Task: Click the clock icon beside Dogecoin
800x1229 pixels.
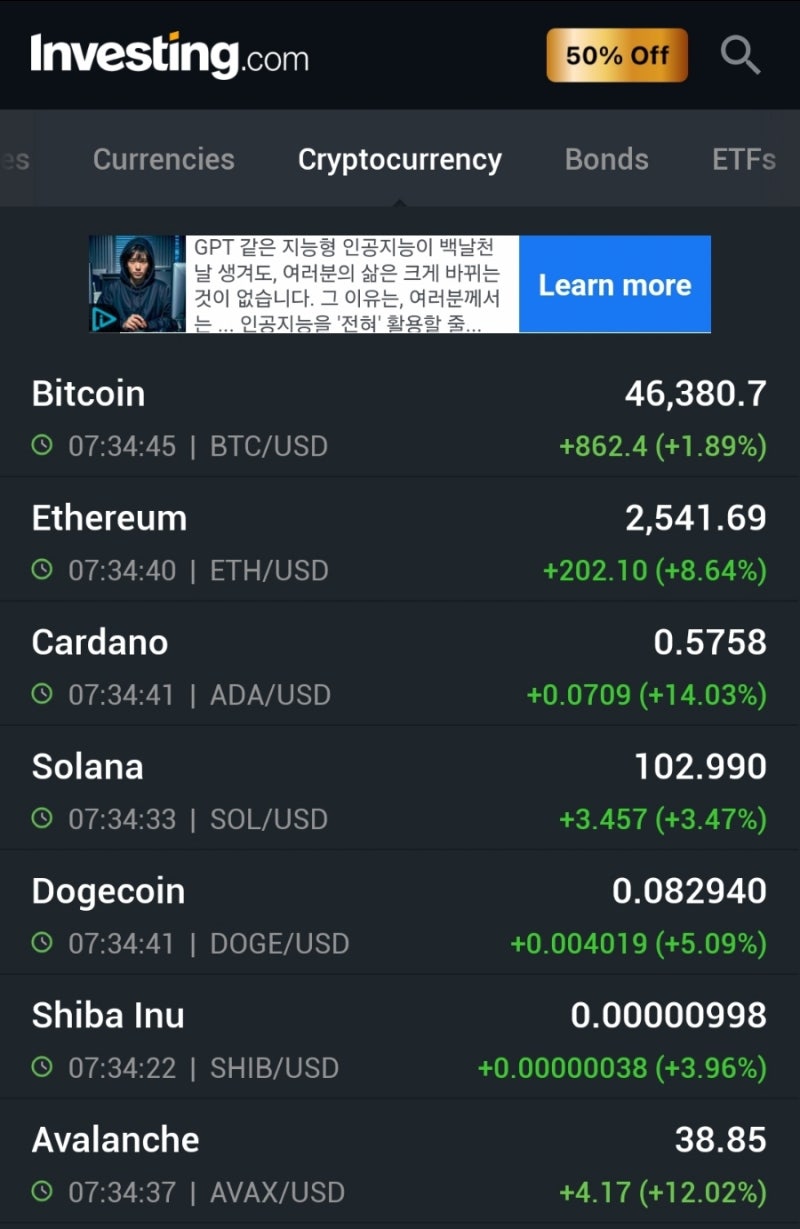Action: pos(40,943)
